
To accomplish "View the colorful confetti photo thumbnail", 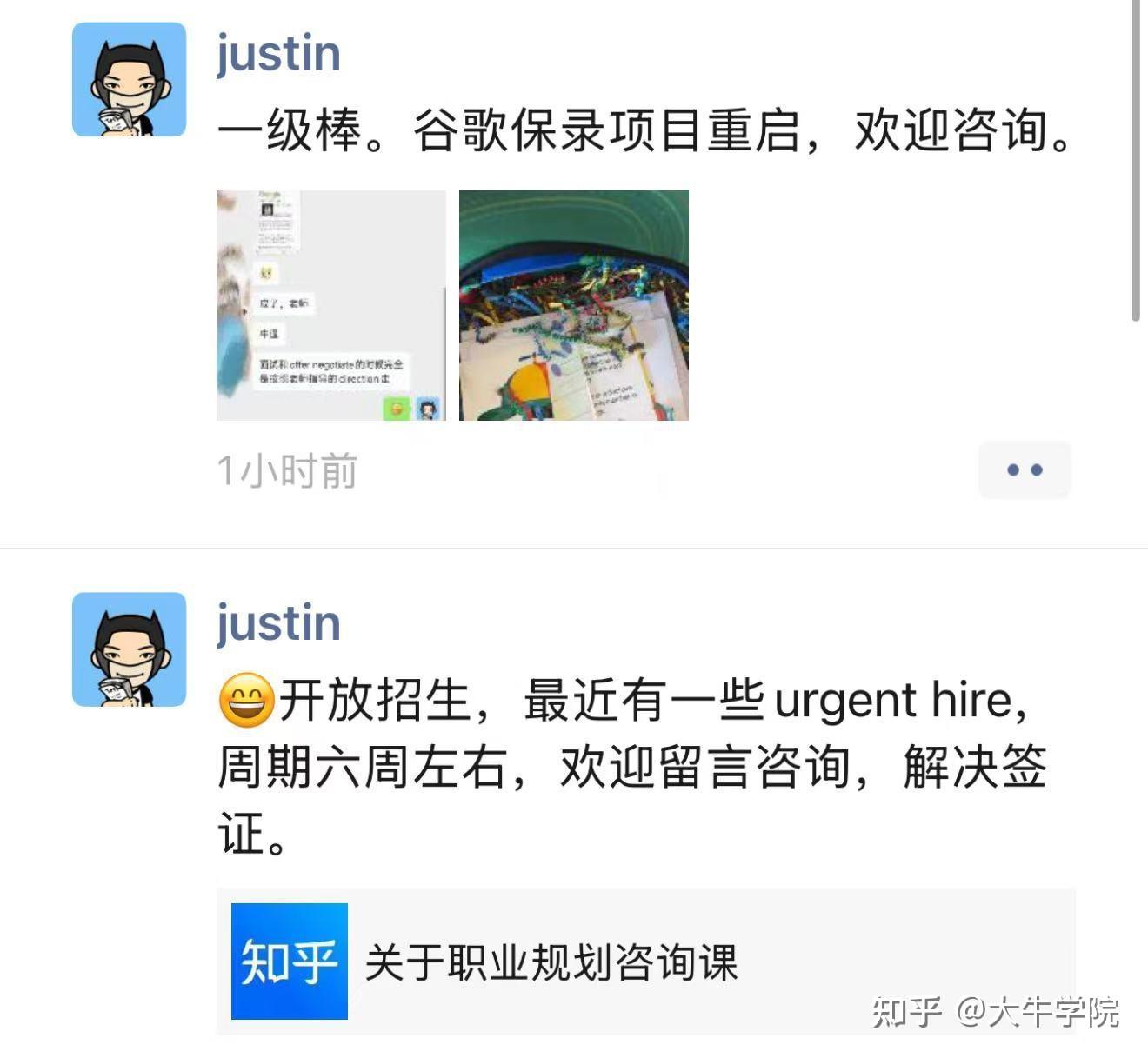I will point(573,305).
